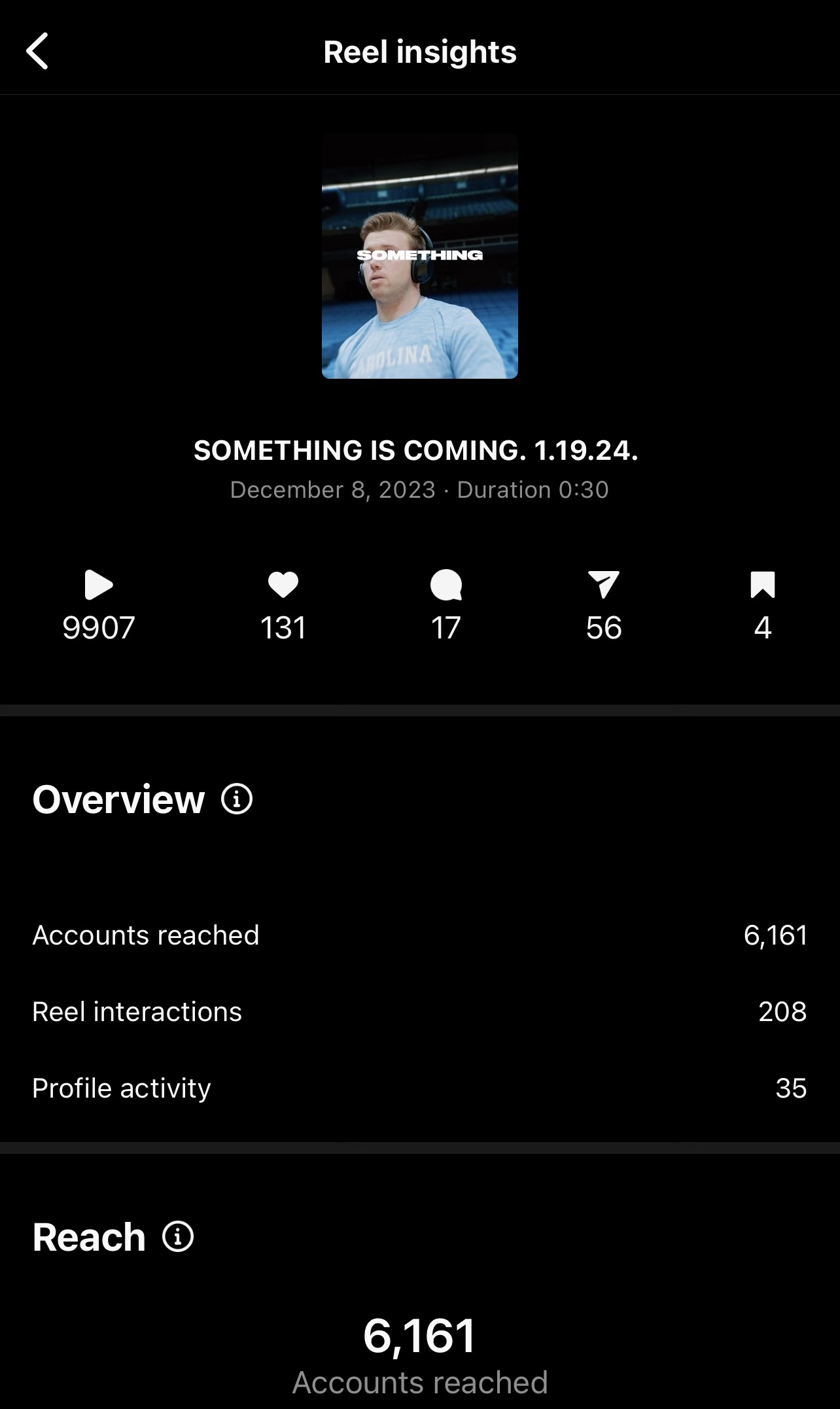
Task: Open the reel thumbnail preview
Action: (419, 256)
